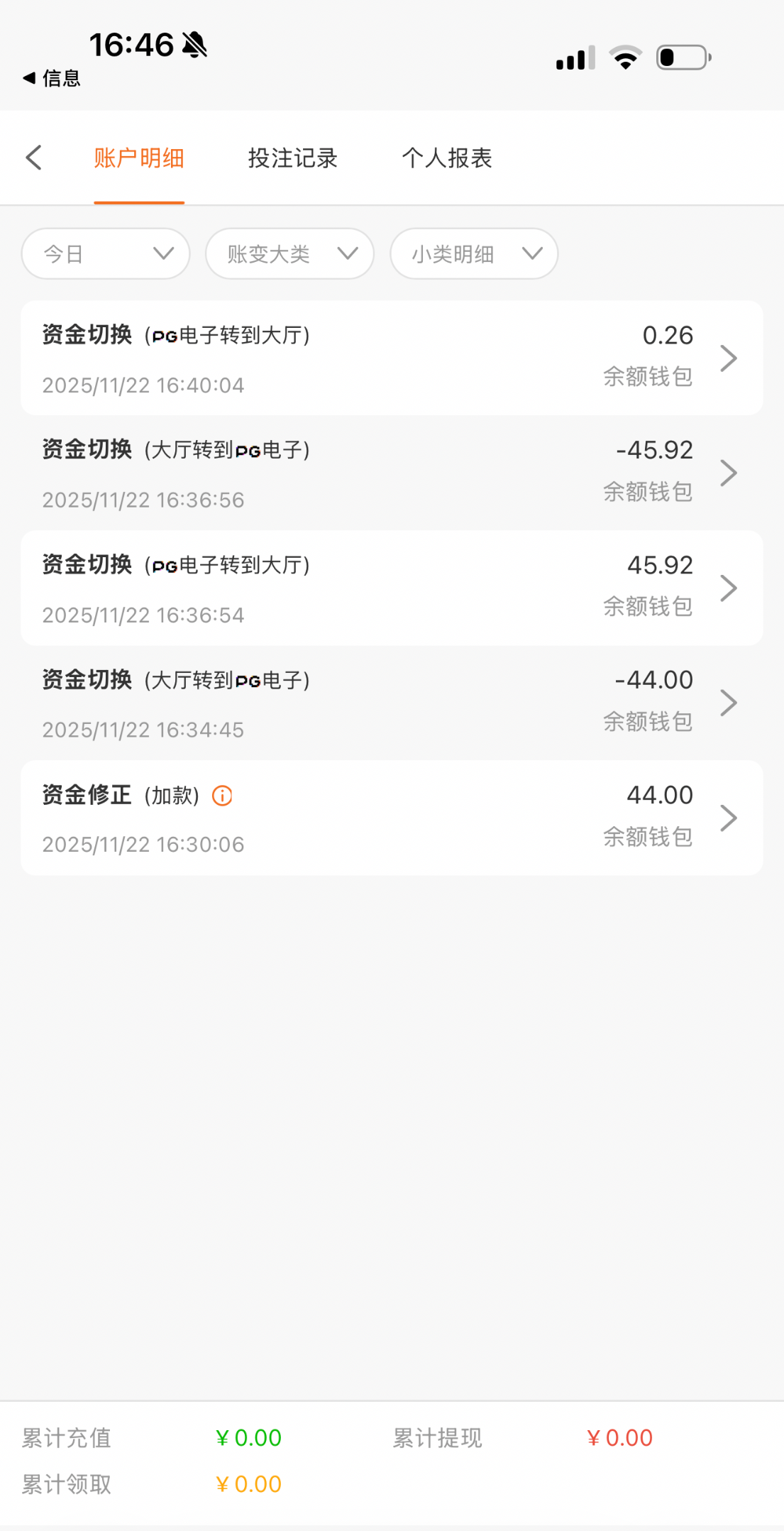Open the 0.26 transfer record at 16:40:04
784x1531 pixels.
392,358
